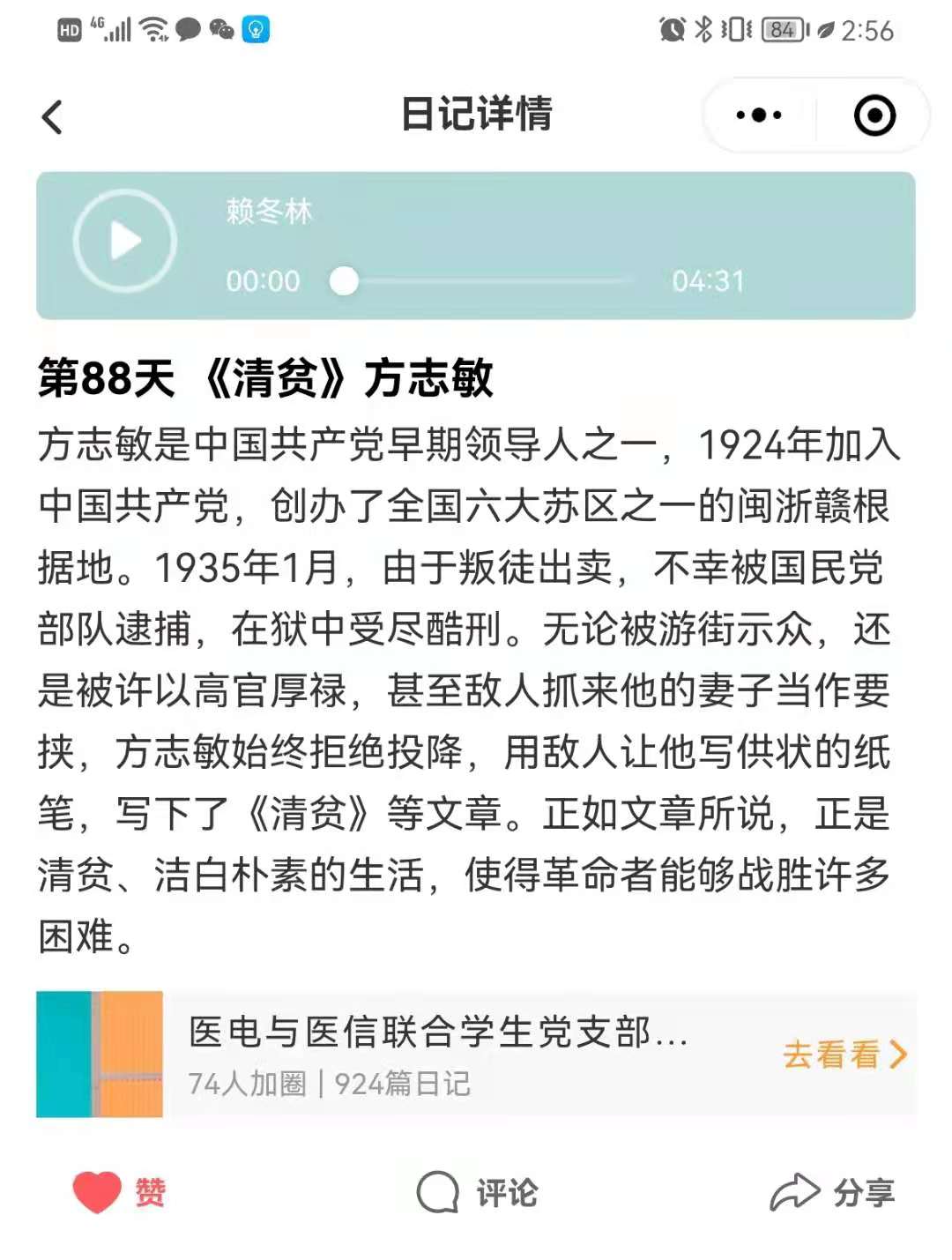Viewport: 952px width, 1260px height.
Task: Tap the 去看看 link
Action: [x=844, y=1055]
